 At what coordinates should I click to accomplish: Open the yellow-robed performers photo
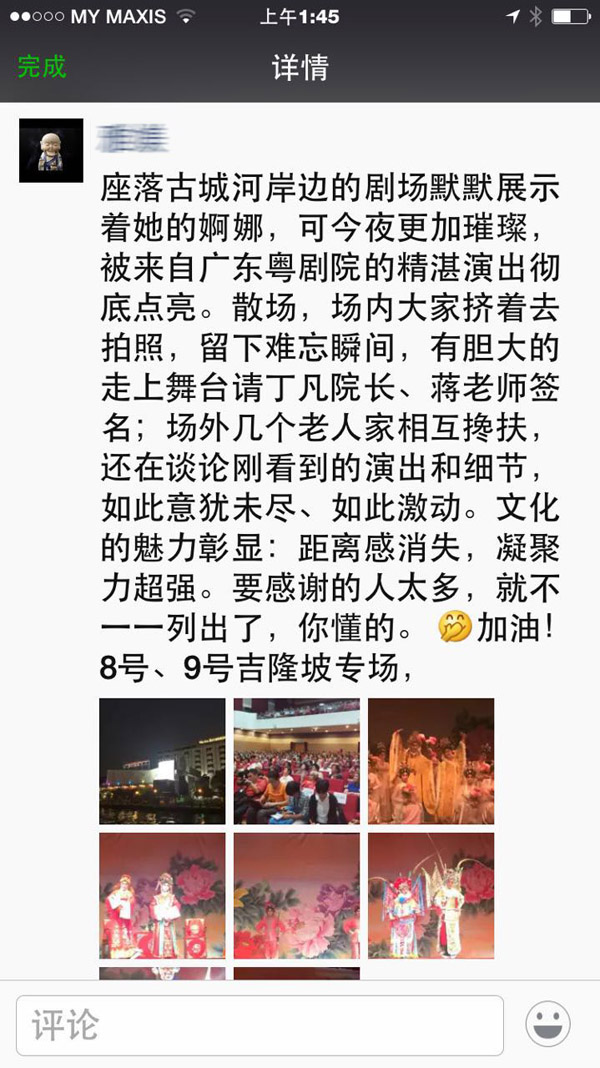coord(431,760)
